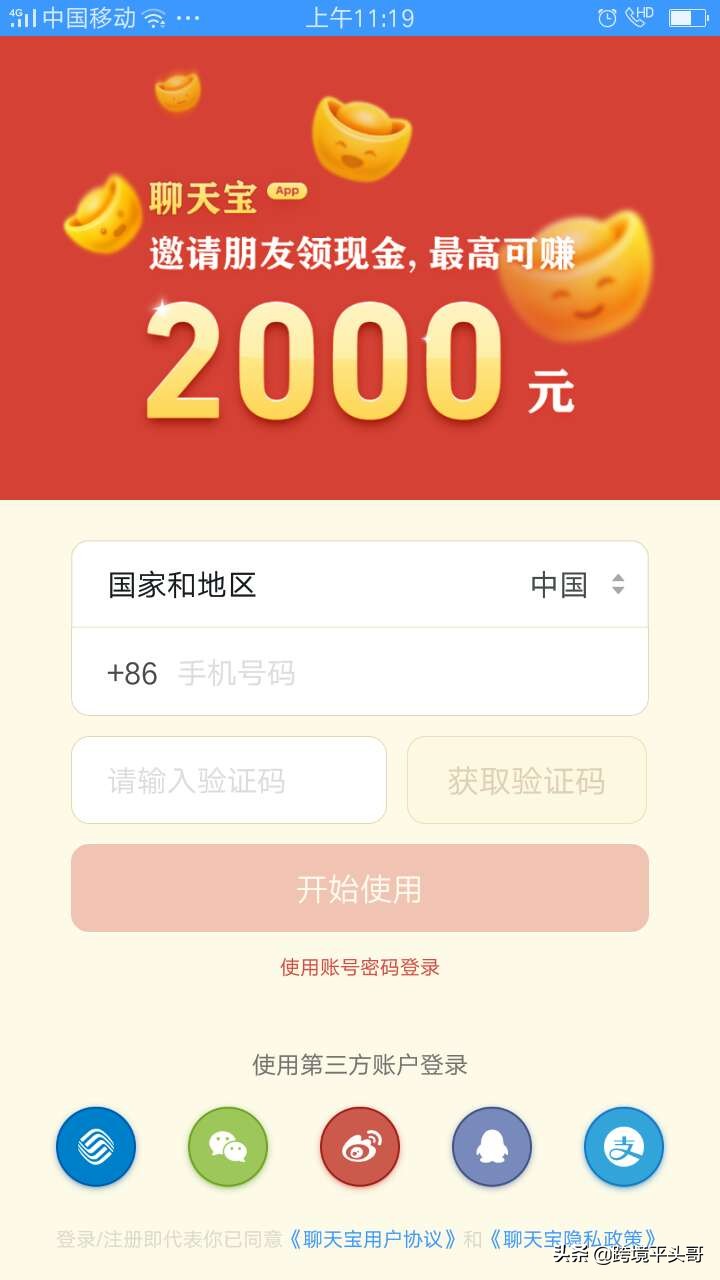Switch to password login via 使用账号密码登录

pos(360,967)
